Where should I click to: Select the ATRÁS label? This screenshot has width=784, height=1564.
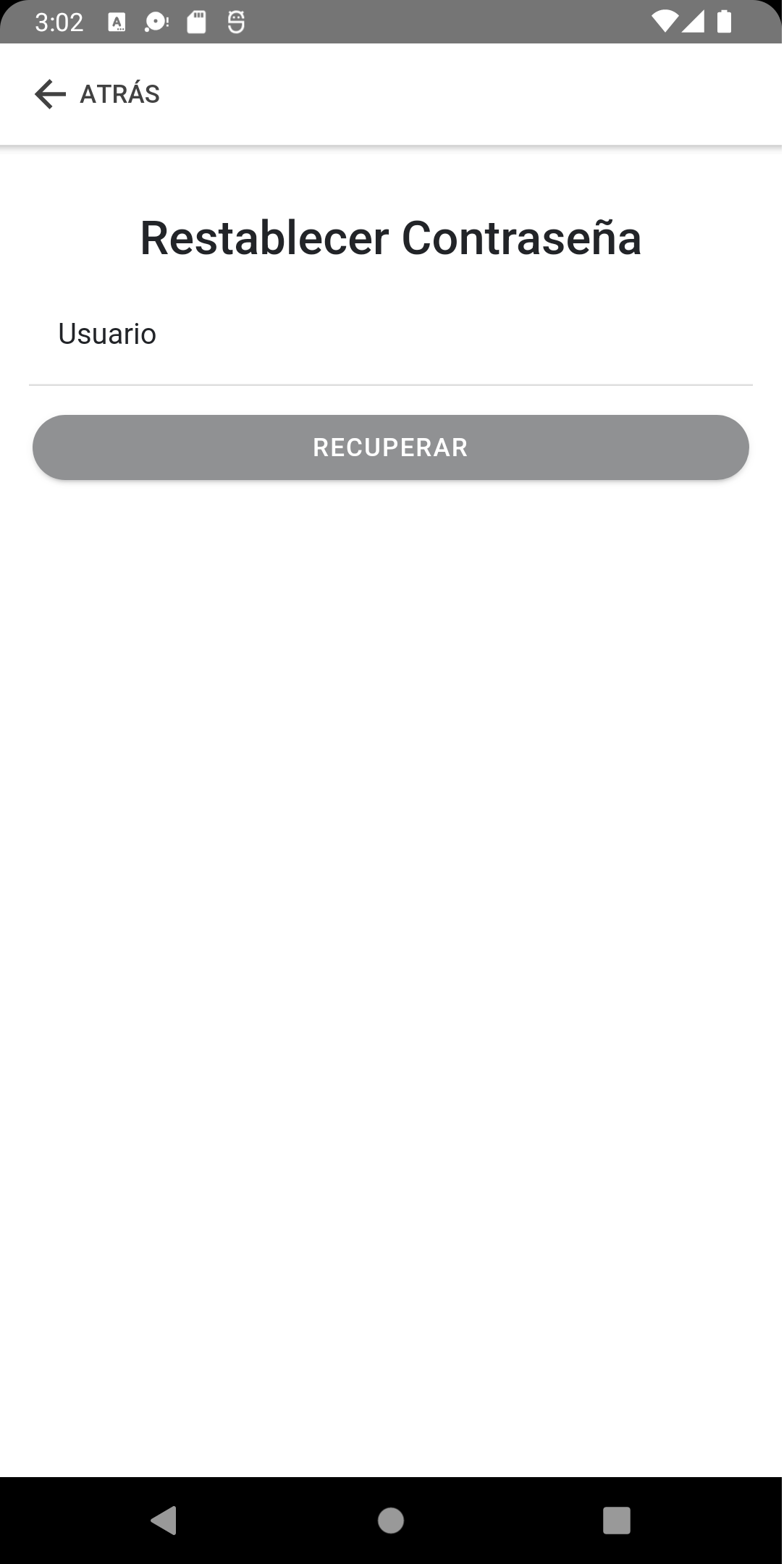click(x=119, y=93)
